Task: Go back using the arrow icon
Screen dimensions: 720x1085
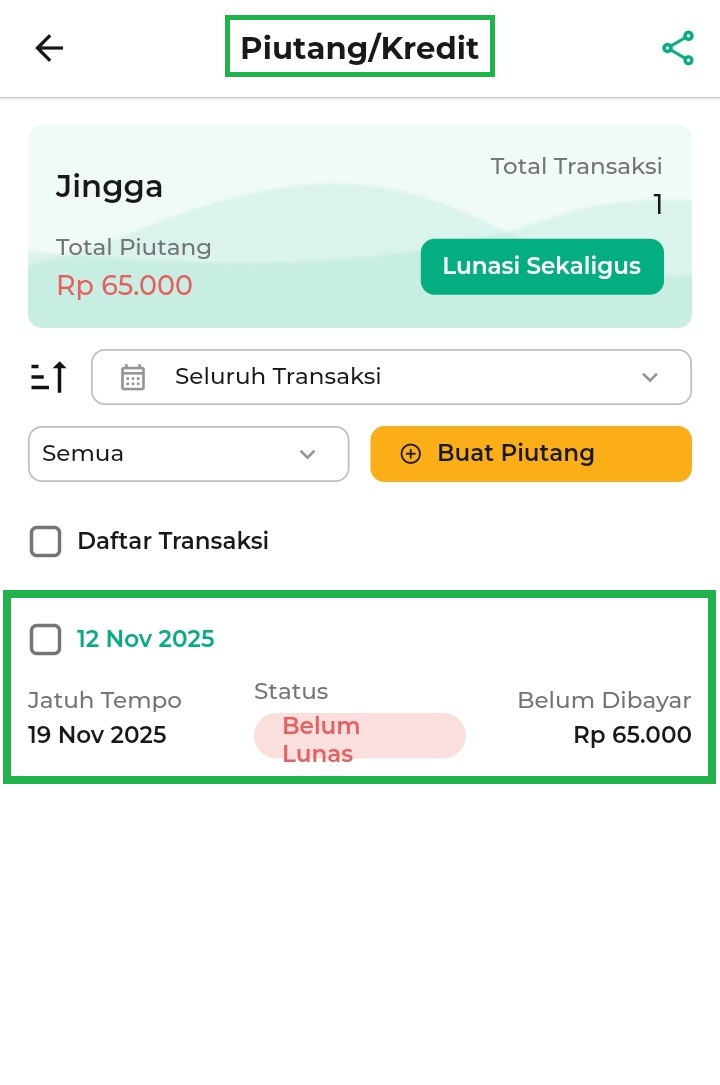Action: 49,48
